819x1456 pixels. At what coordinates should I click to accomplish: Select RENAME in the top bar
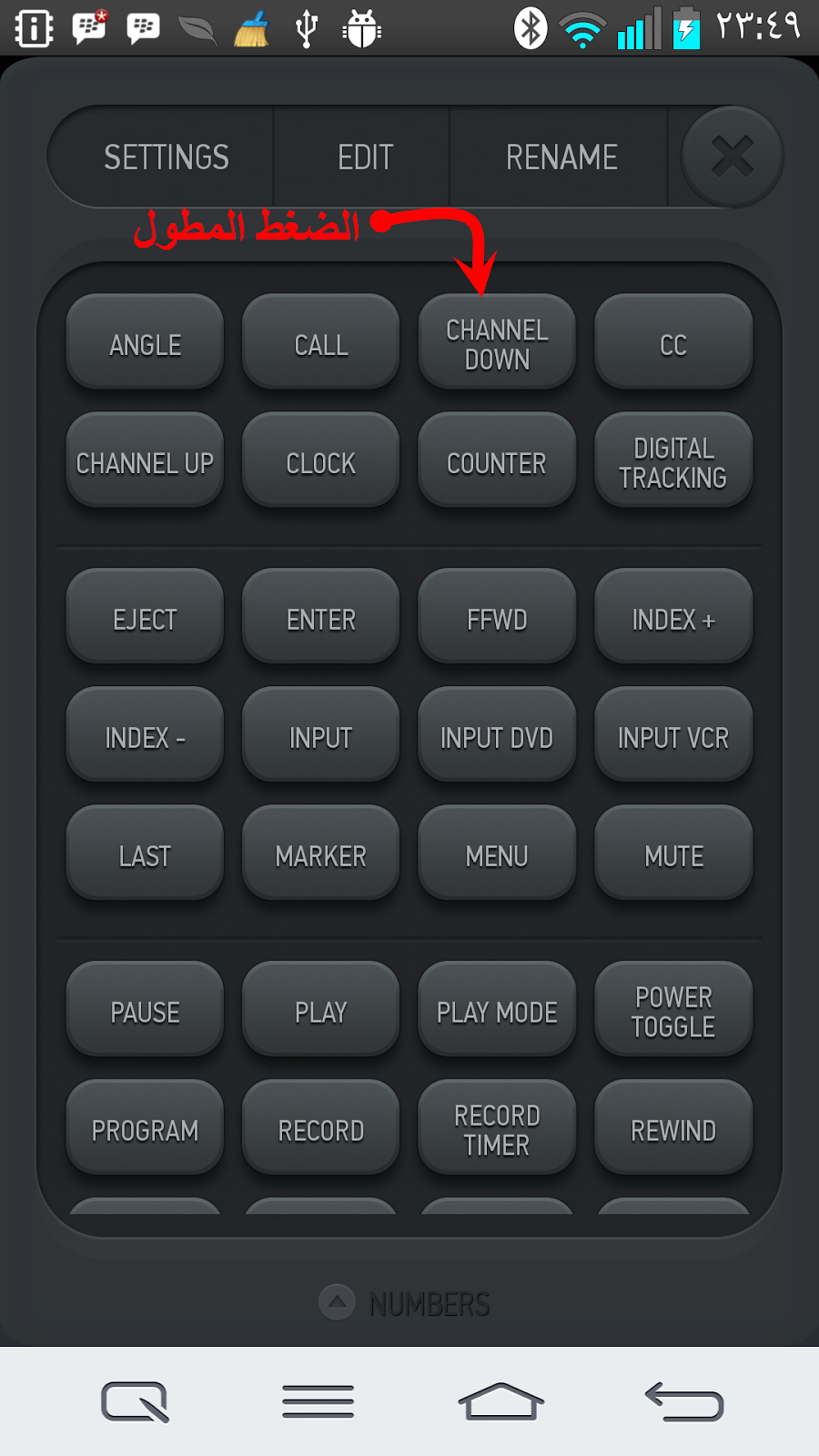561,157
